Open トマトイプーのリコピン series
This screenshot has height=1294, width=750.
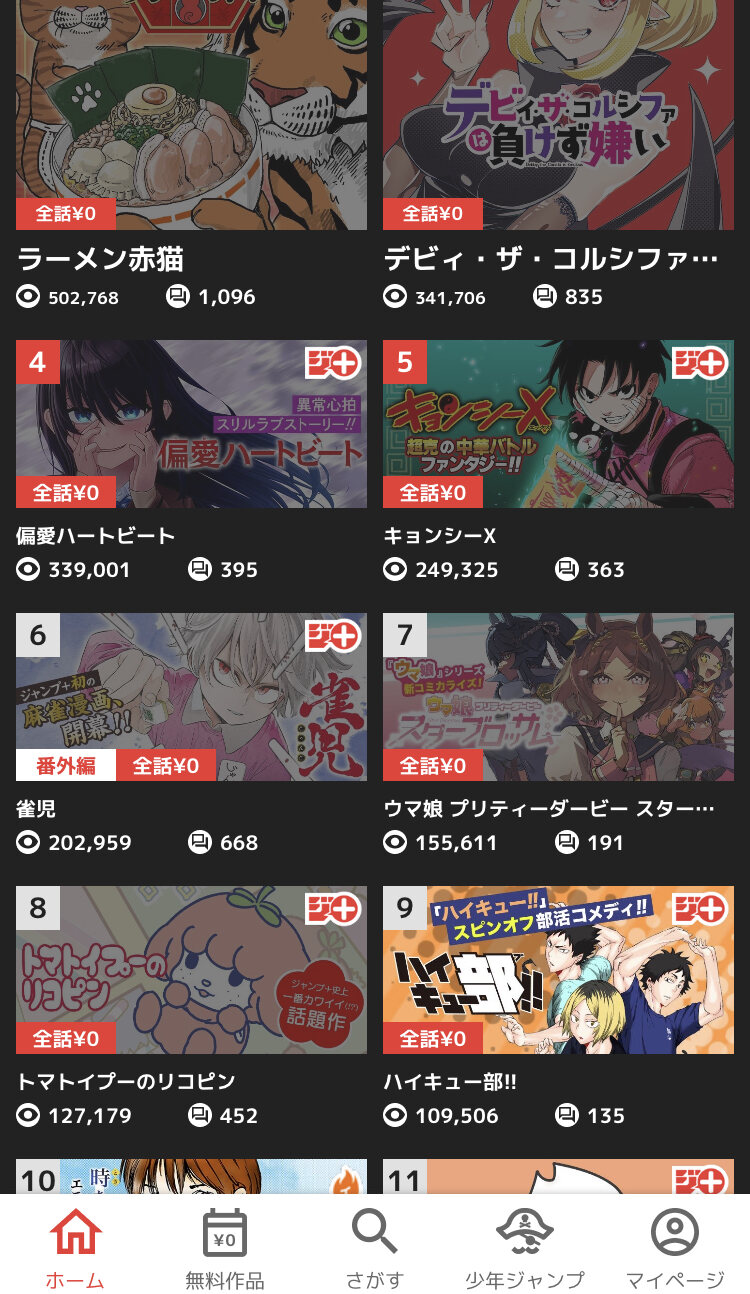(191, 970)
